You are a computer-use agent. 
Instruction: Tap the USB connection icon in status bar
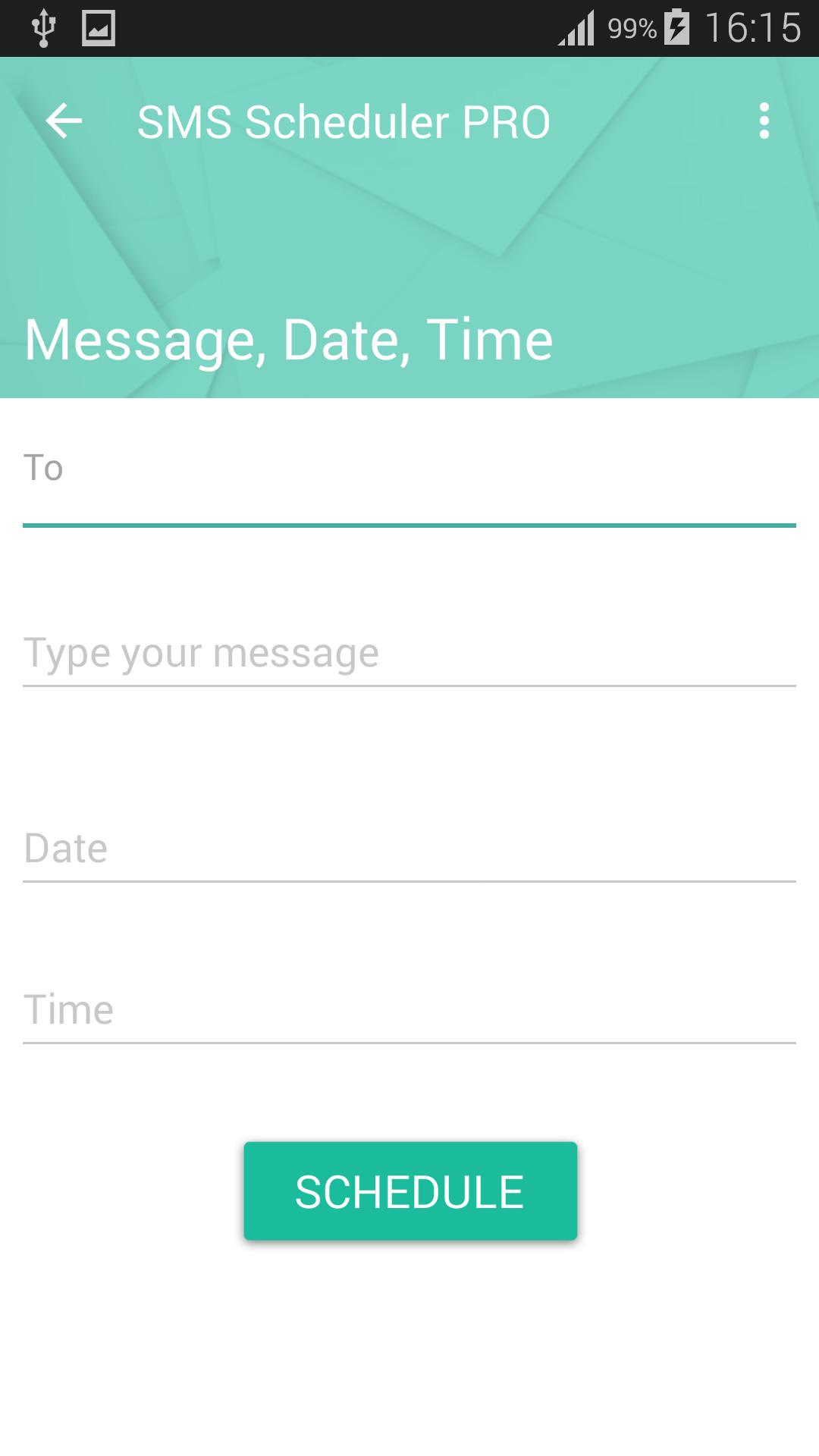[43, 27]
